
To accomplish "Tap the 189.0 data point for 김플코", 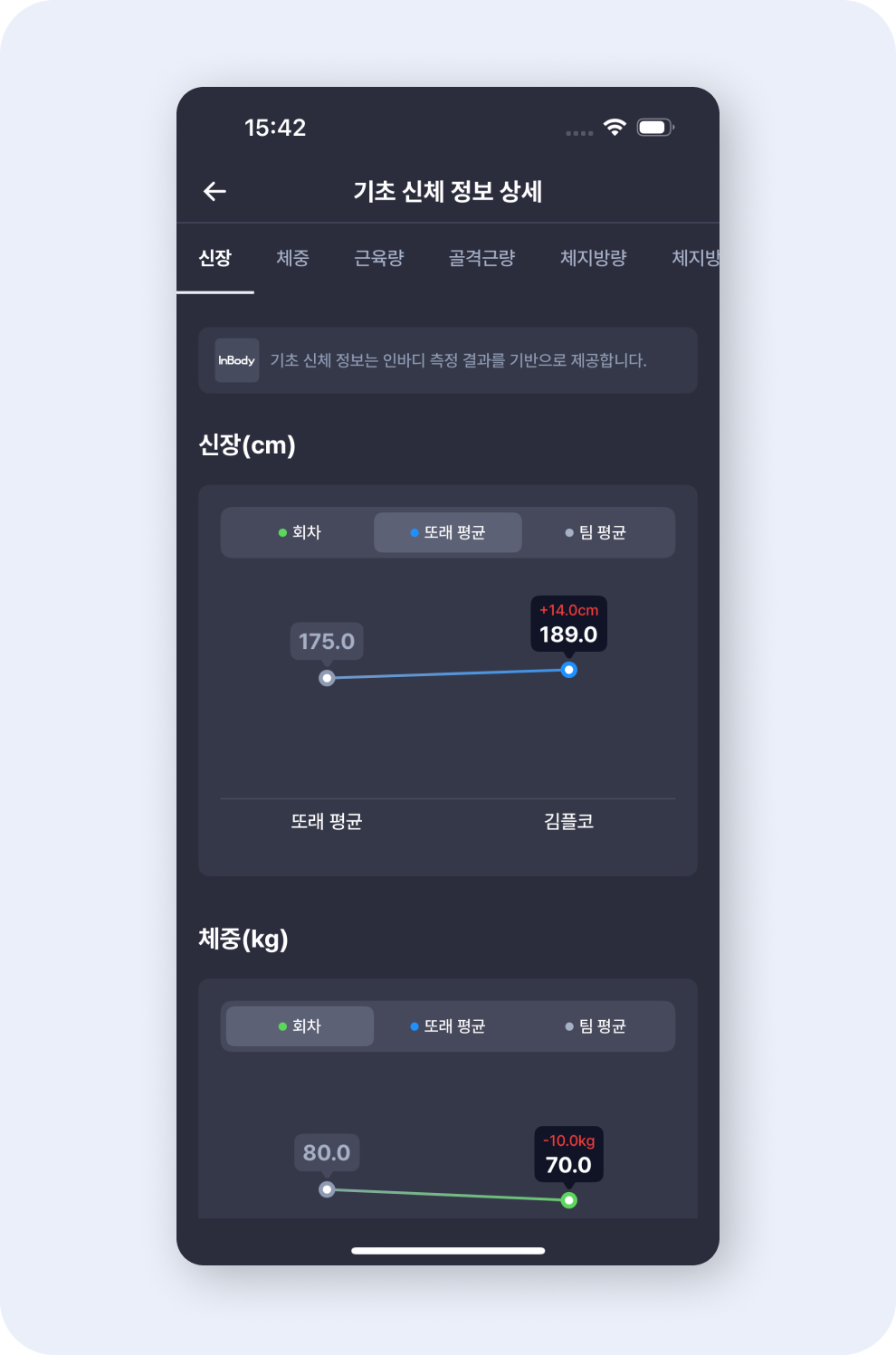I will coord(568,670).
